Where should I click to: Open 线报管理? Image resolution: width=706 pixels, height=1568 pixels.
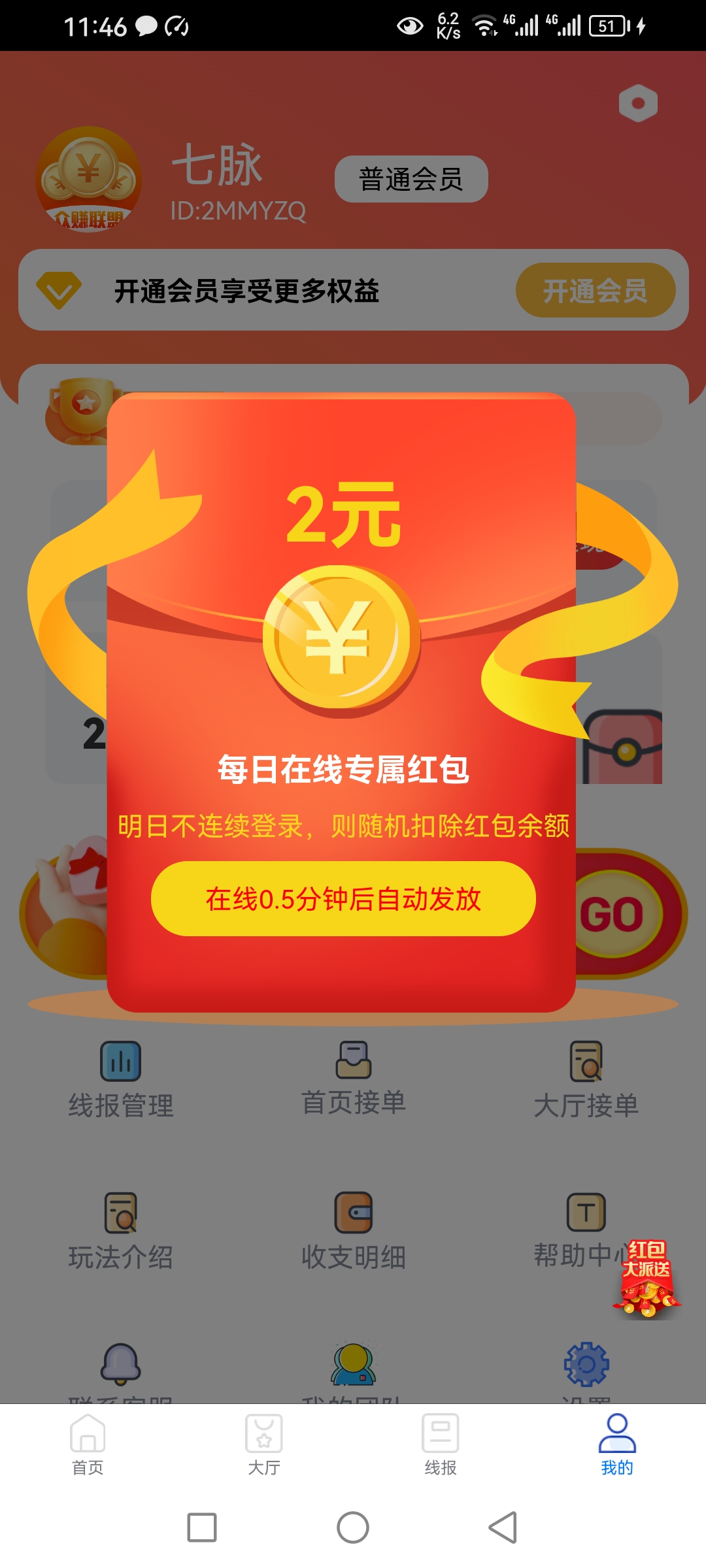(x=121, y=1079)
